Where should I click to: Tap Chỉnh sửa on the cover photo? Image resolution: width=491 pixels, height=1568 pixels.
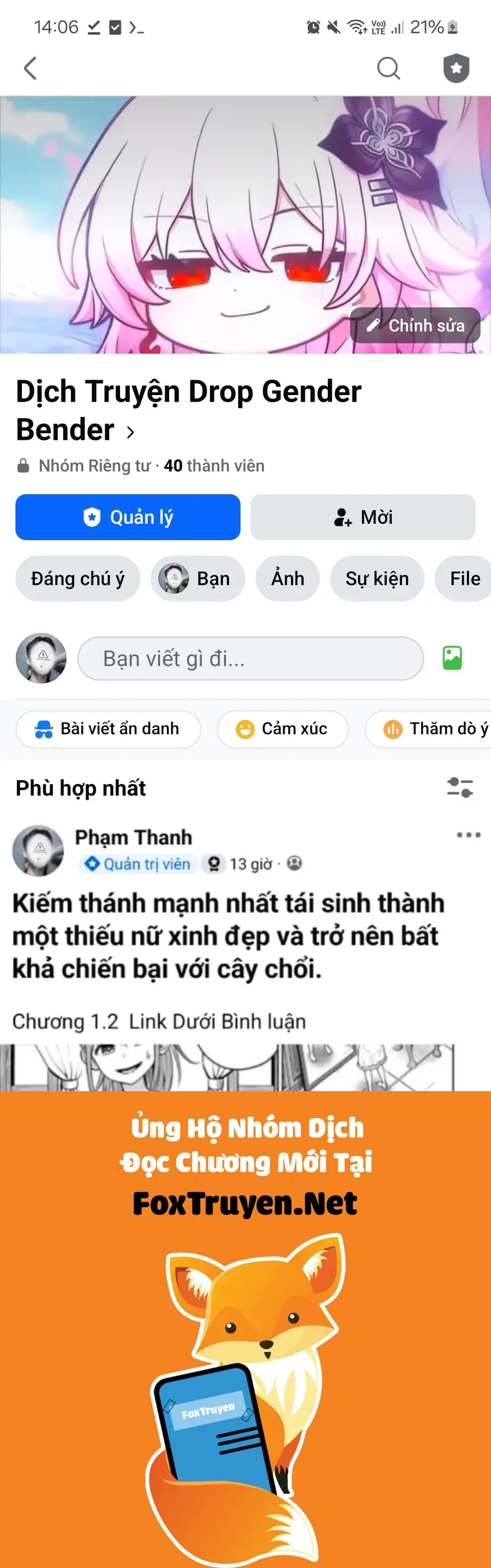[x=416, y=326]
